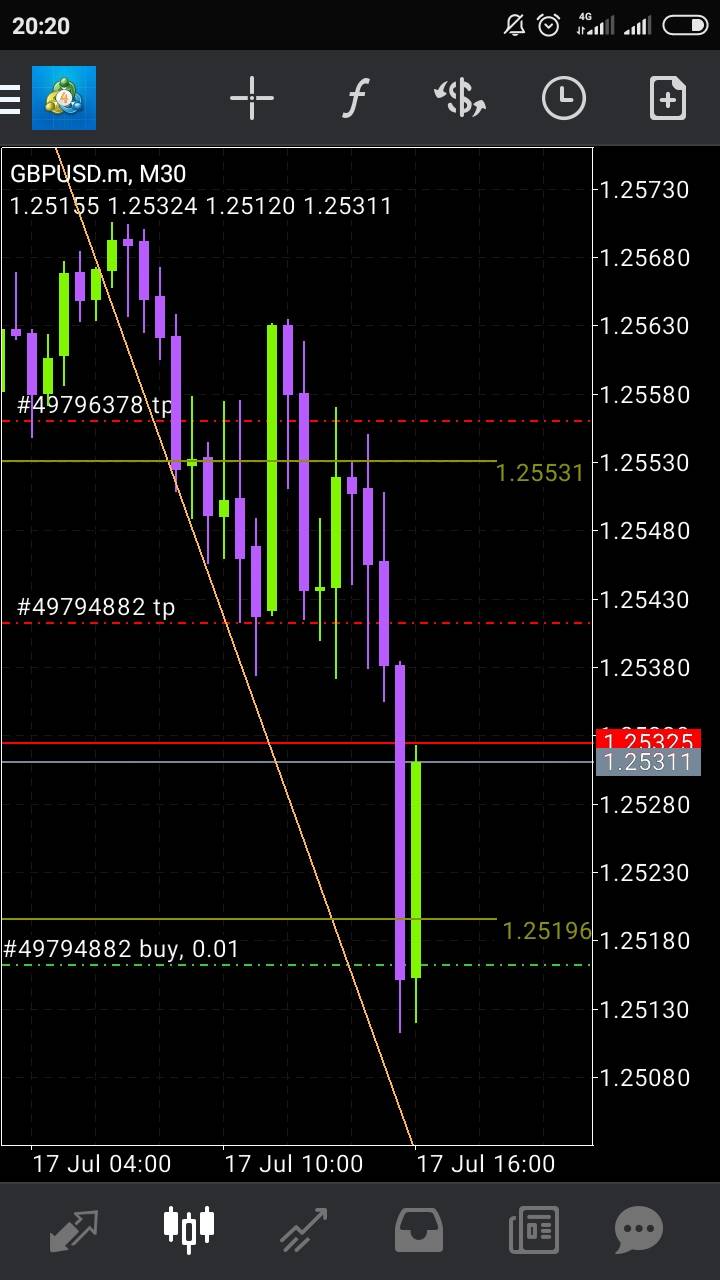Open the side menu drawer
This screenshot has height=1280, width=720.
click(12, 98)
